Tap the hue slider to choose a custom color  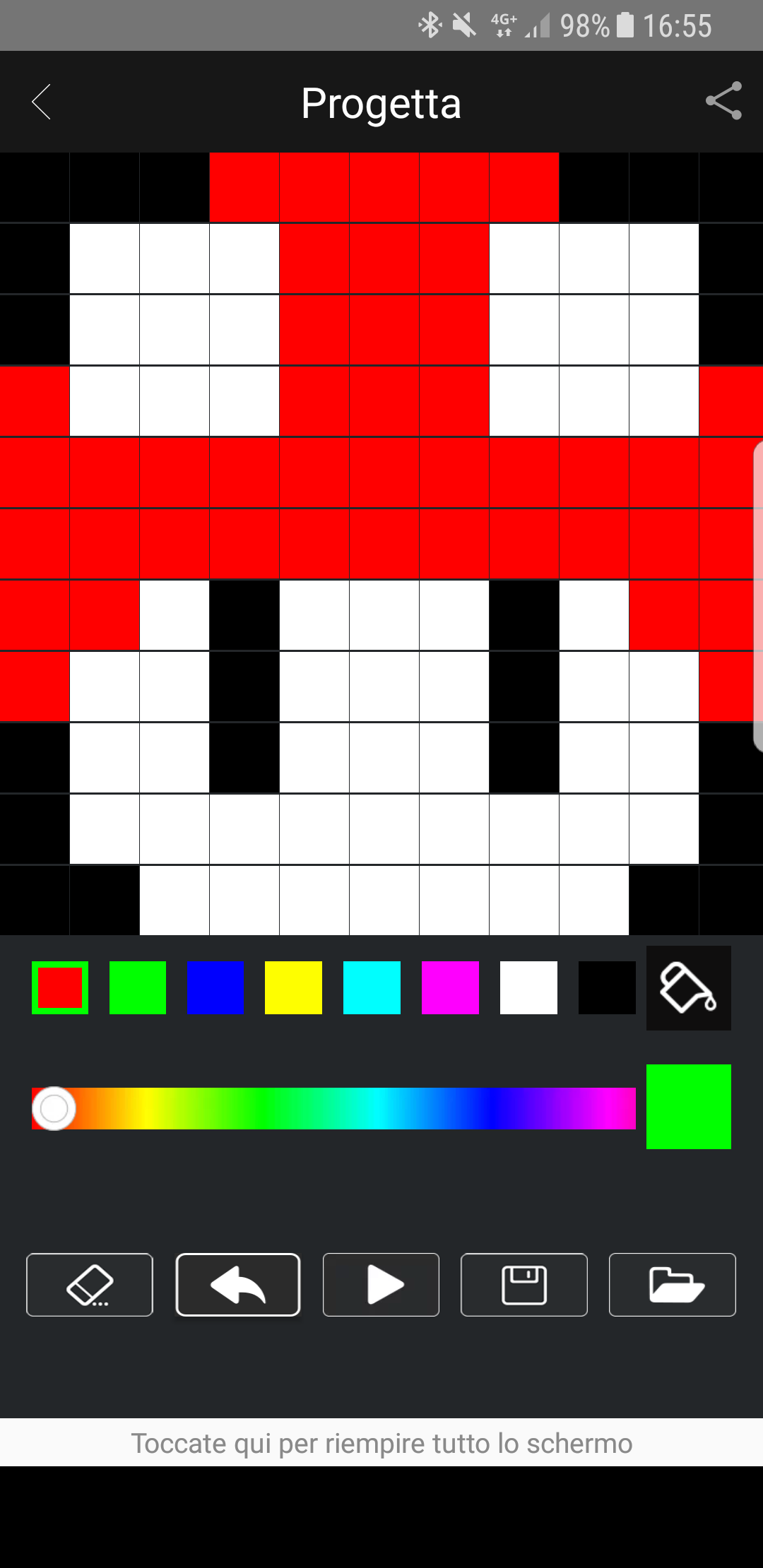[333, 1108]
